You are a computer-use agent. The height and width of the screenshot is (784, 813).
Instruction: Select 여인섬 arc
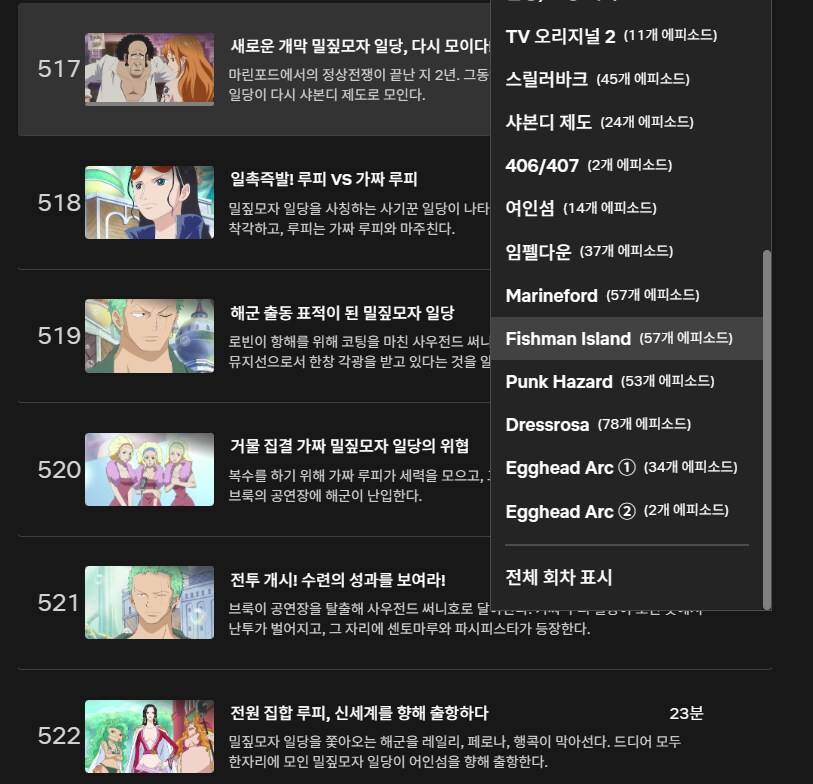click(x=580, y=208)
